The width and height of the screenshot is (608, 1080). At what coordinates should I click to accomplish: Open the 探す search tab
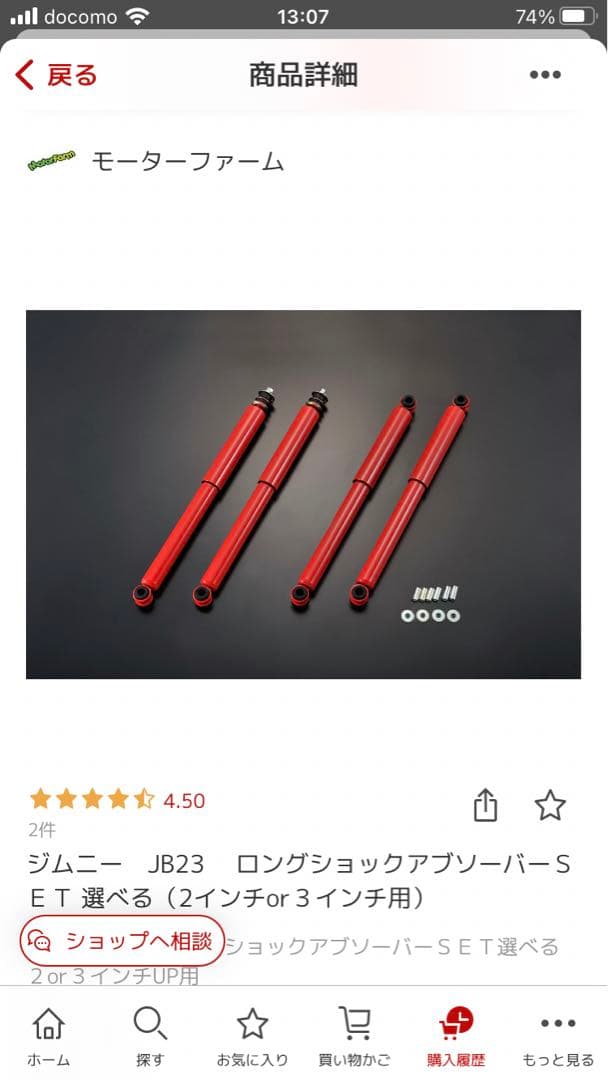[x=150, y=1035]
